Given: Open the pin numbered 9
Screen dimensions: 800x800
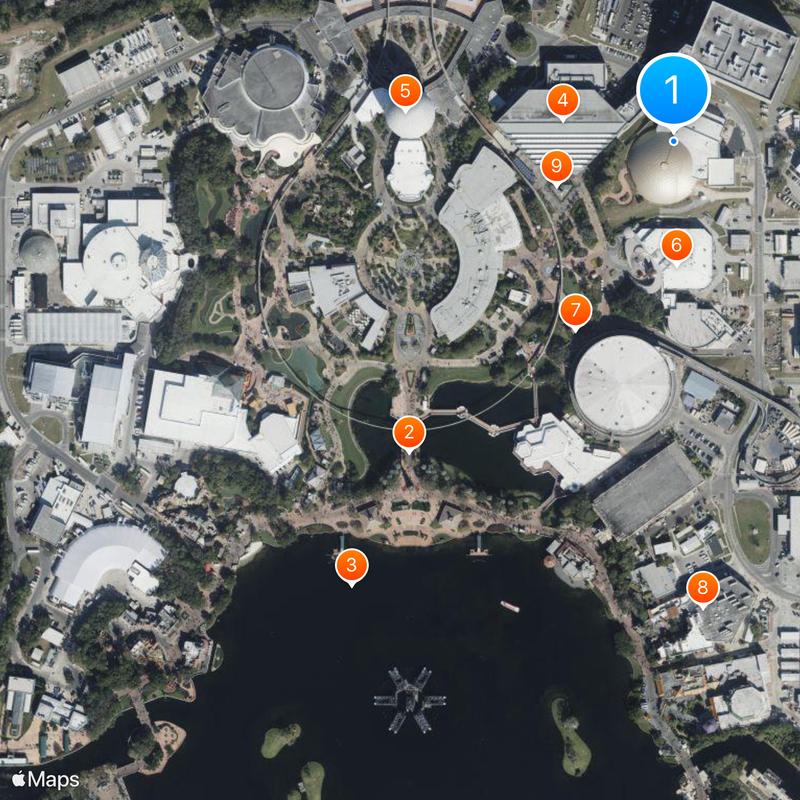Looking at the screenshot, I should pos(557,165).
